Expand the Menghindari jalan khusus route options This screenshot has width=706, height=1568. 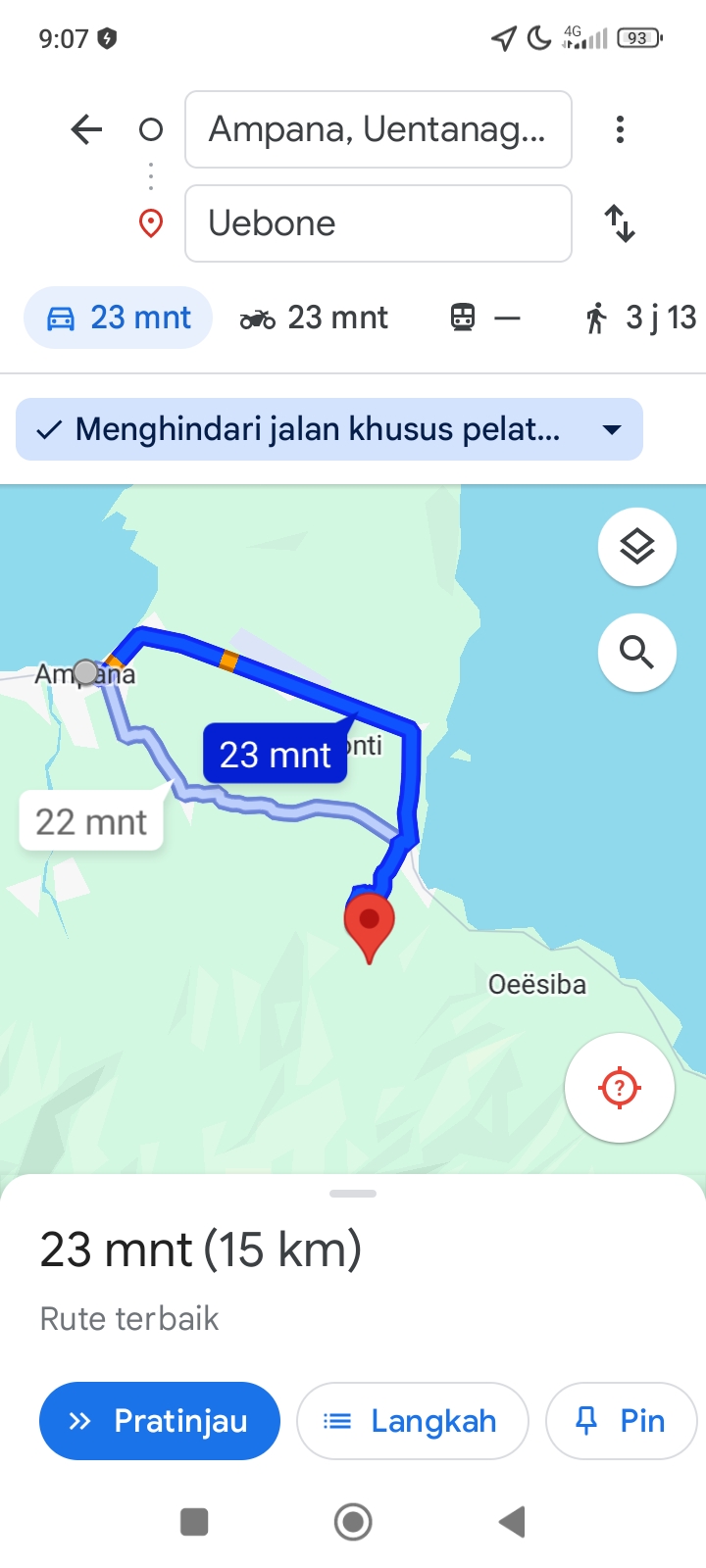(329, 429)
